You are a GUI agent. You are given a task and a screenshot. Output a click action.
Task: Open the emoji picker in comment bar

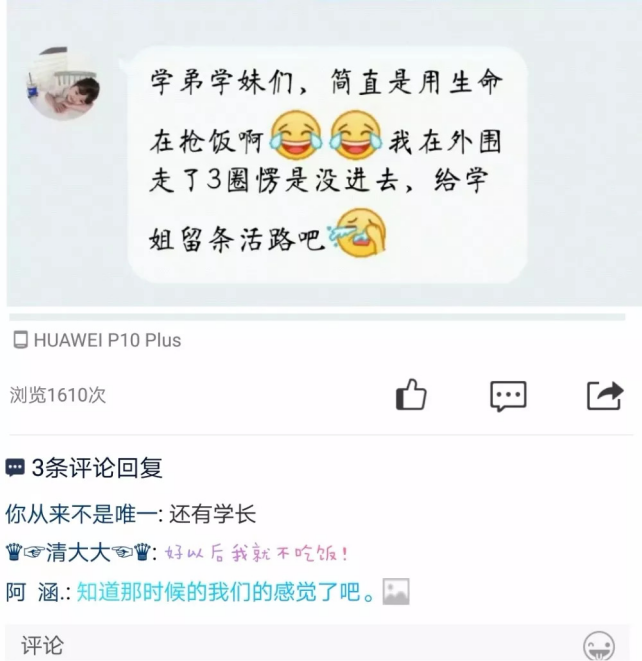click(598, 645)
